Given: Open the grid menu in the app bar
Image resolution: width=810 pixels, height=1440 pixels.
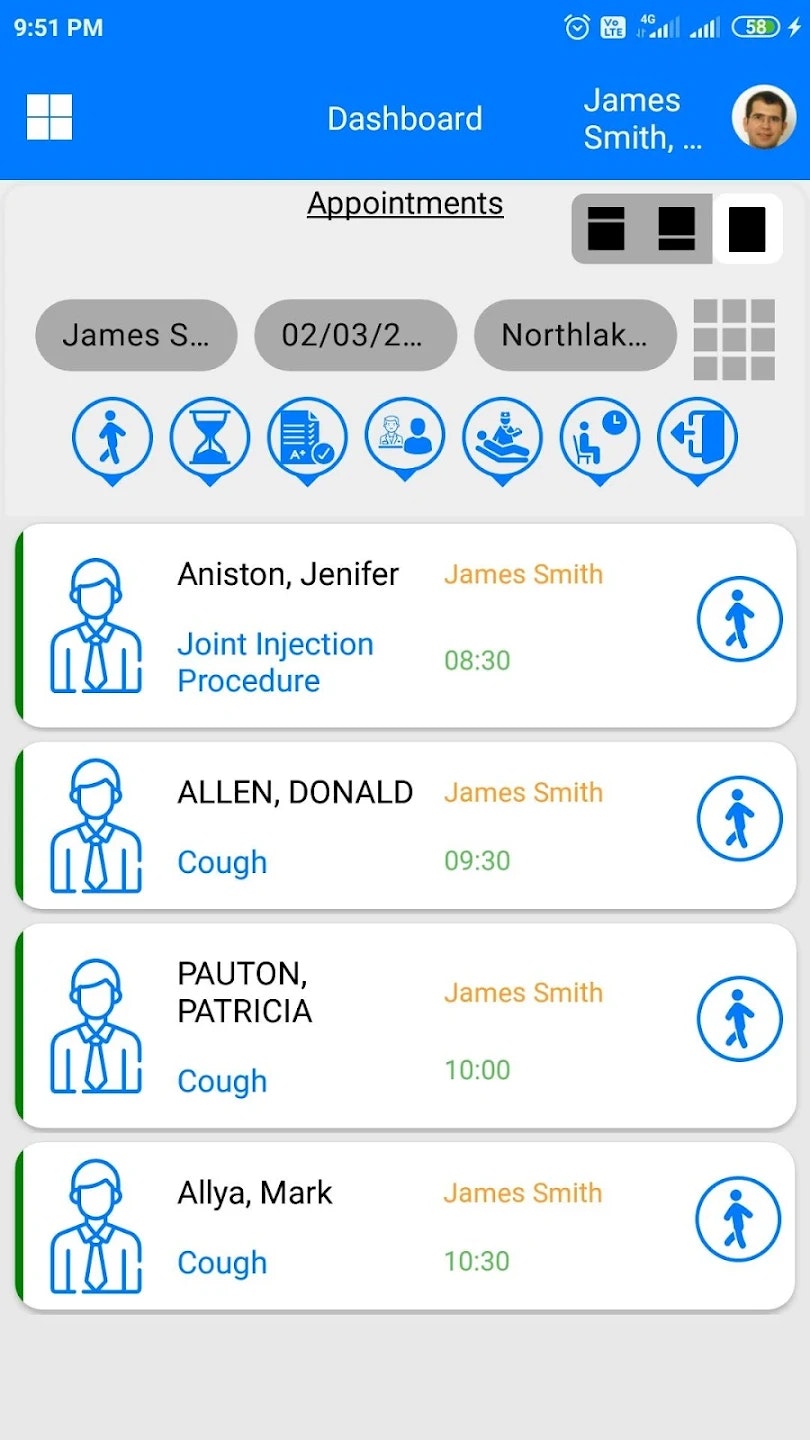Looking at the screenshot, I should 49,118.
